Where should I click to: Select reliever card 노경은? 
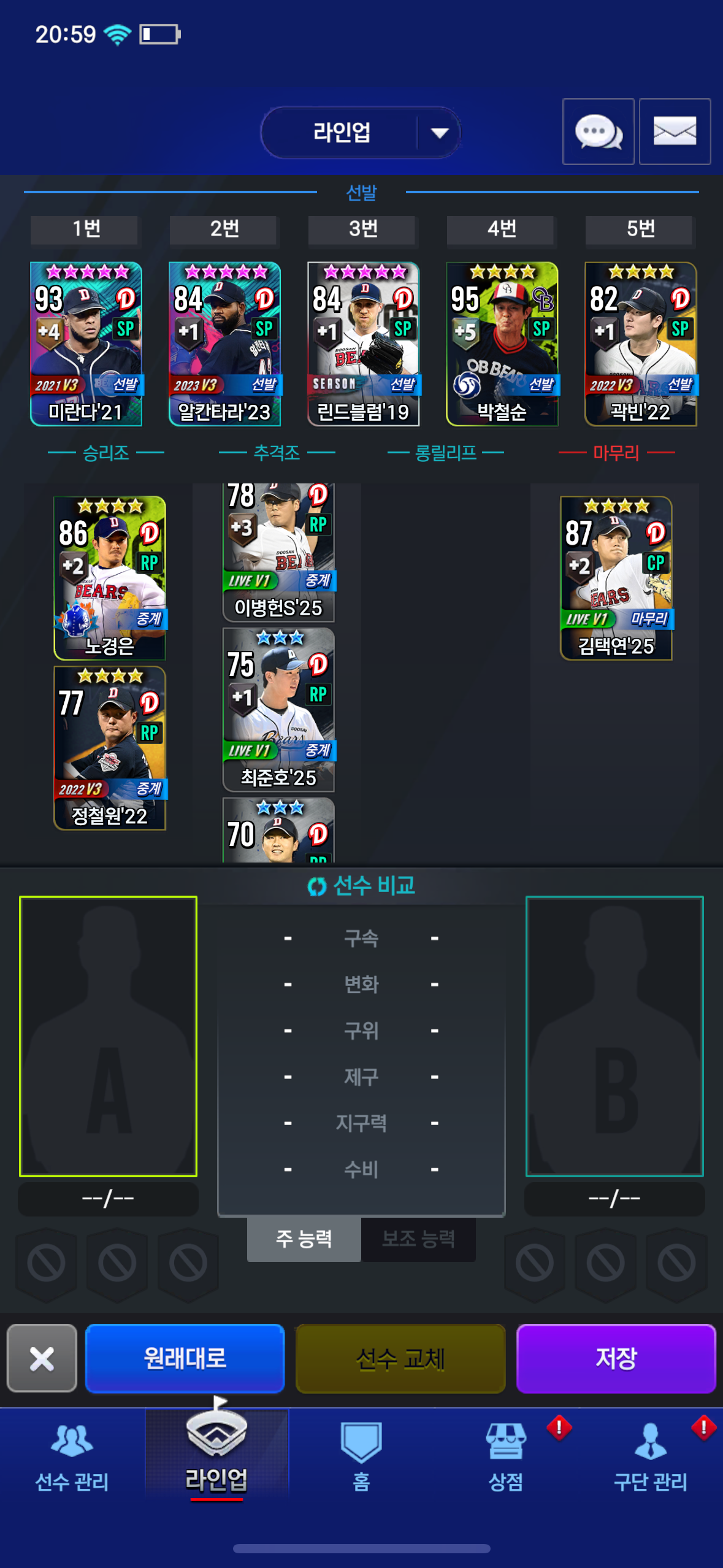110,578
